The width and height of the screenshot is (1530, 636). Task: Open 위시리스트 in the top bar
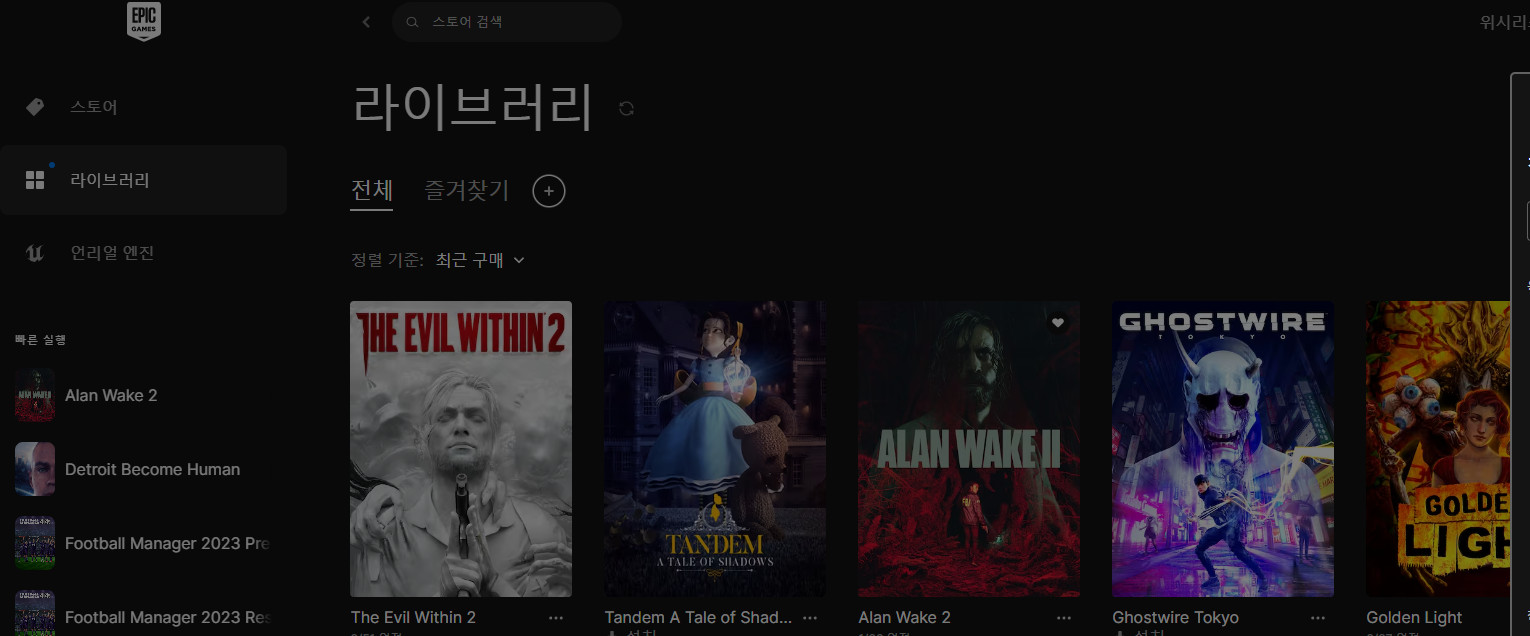tap(1503, 22)
